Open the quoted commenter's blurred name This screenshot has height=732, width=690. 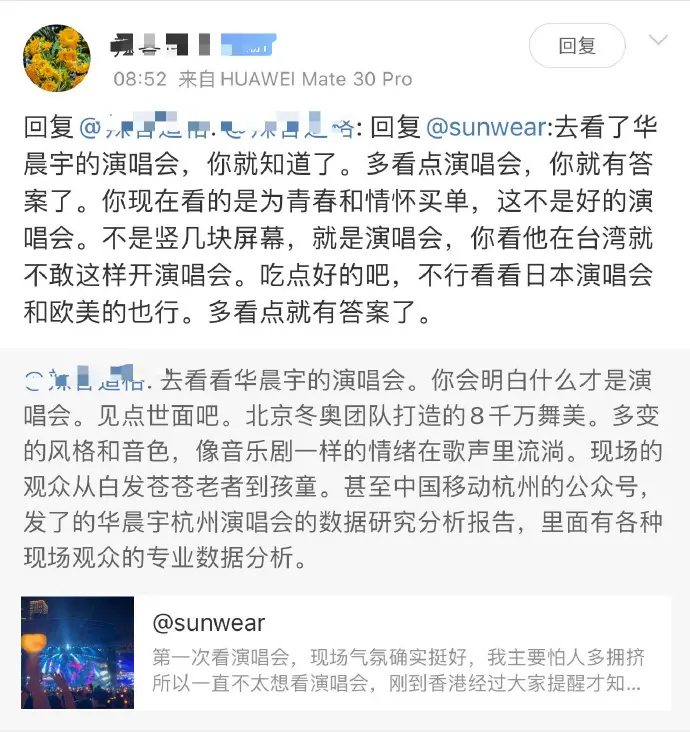click(x=88, y=380)
